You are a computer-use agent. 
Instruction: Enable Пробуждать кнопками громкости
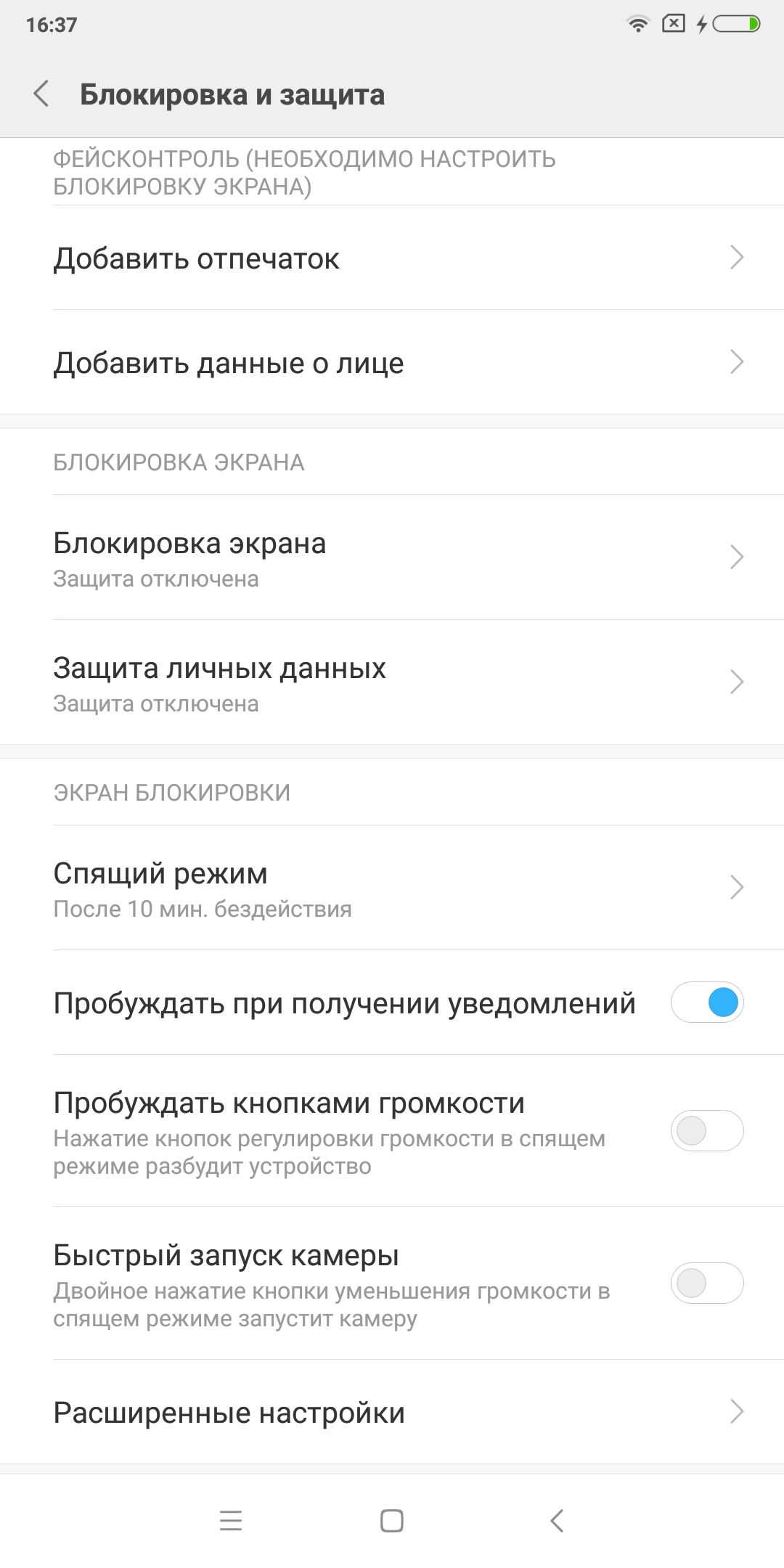coord(707,1130)
